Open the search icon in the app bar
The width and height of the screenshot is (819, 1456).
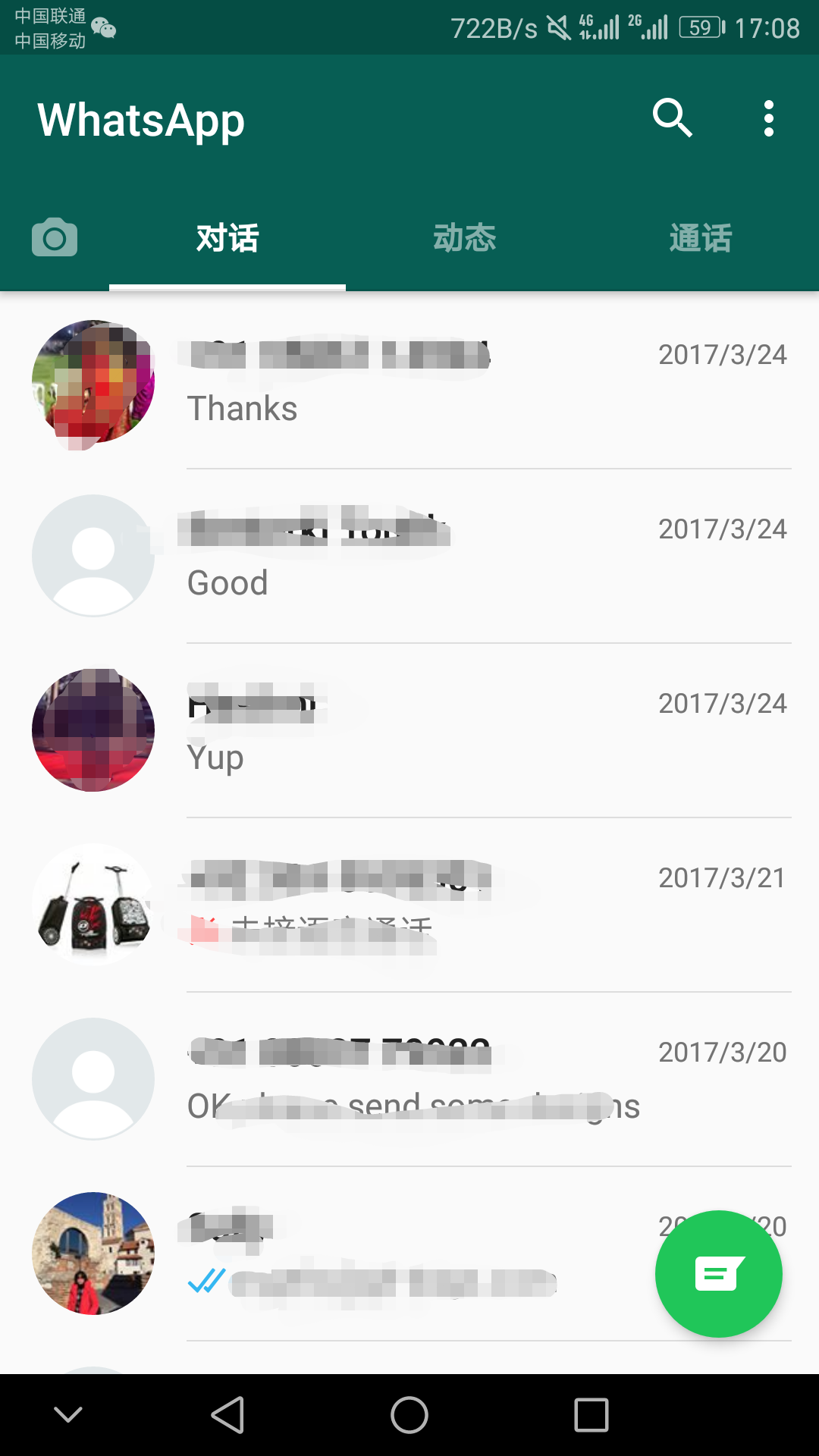(673, 118)
